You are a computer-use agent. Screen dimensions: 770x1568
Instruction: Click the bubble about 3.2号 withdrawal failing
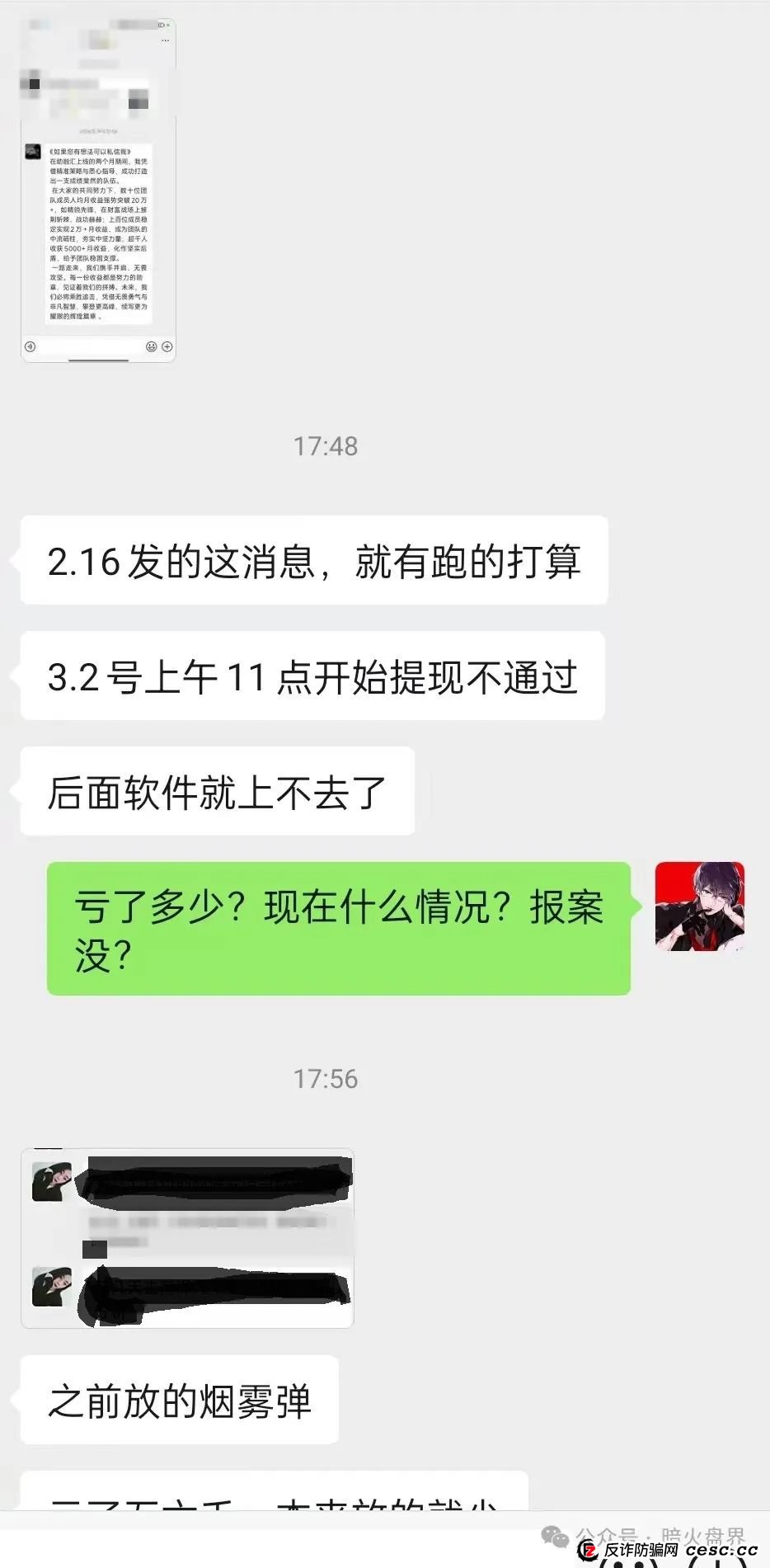(312, 675)
